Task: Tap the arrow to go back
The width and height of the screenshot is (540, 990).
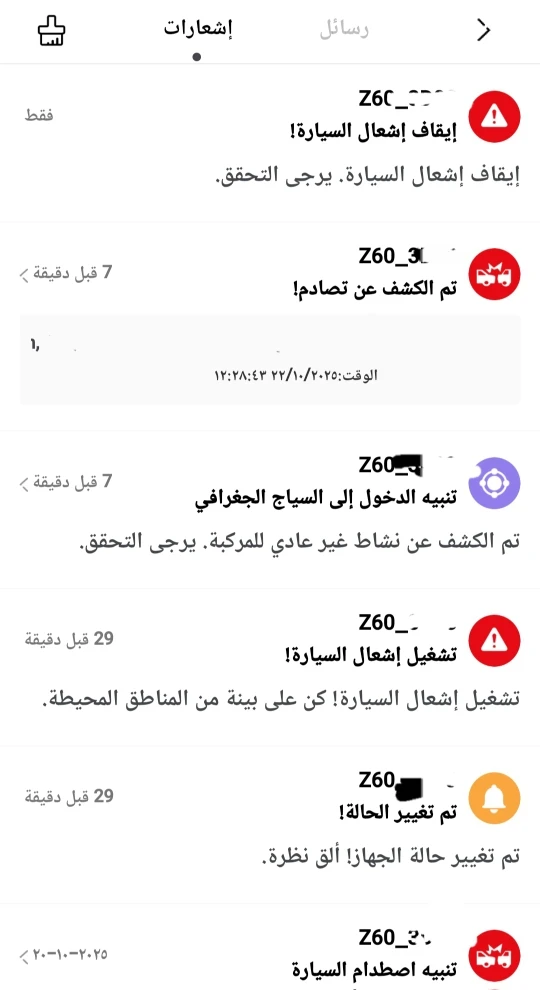Action: pos(483,30)
